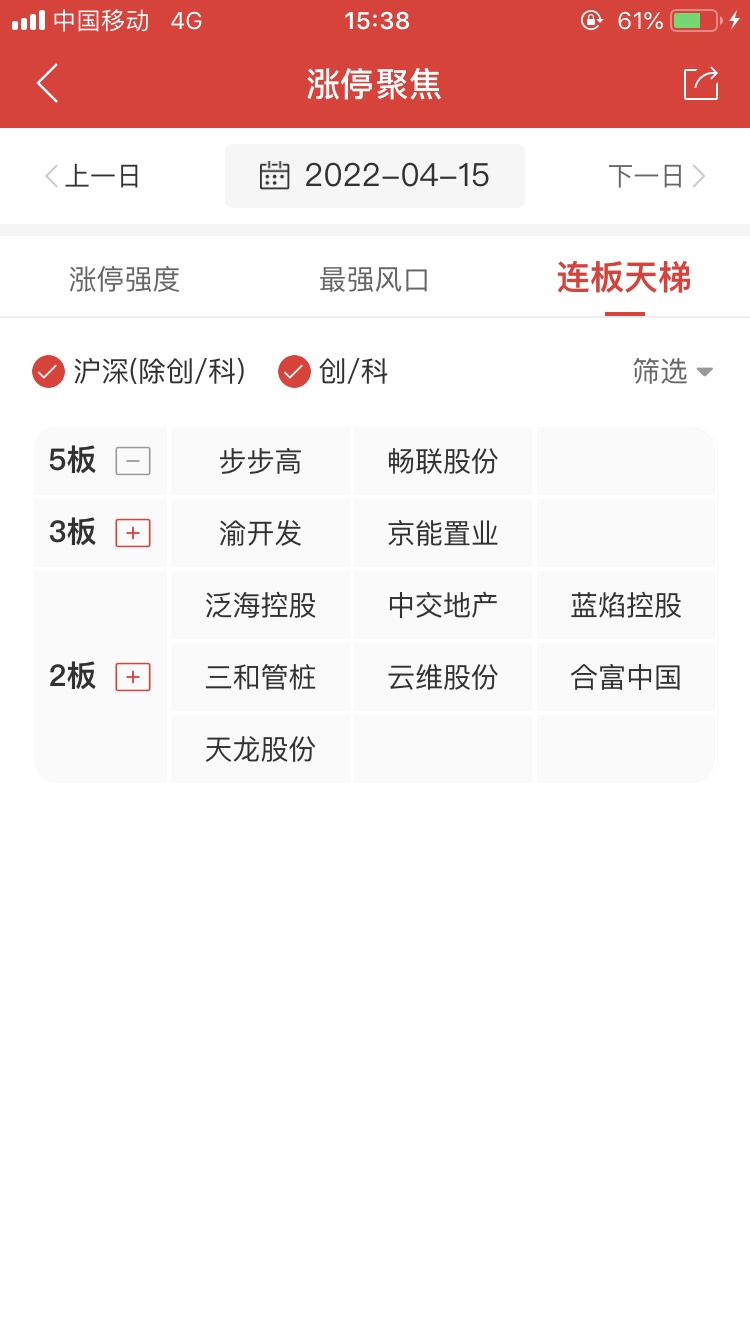Screen dimensions: 750x1334
Task: Go back using the top-left arrow
Action: 48,83
